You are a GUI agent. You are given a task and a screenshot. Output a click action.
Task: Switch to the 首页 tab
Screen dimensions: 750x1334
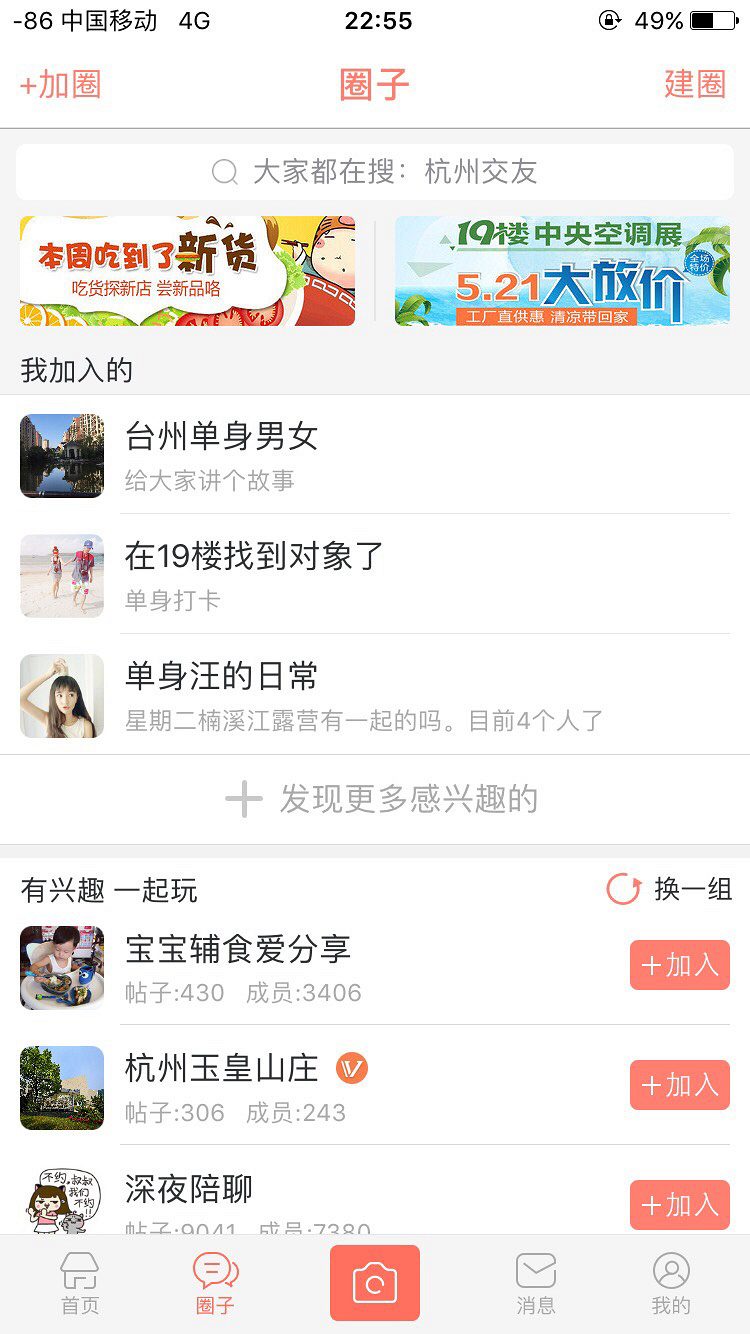[x=79, y=1284]
